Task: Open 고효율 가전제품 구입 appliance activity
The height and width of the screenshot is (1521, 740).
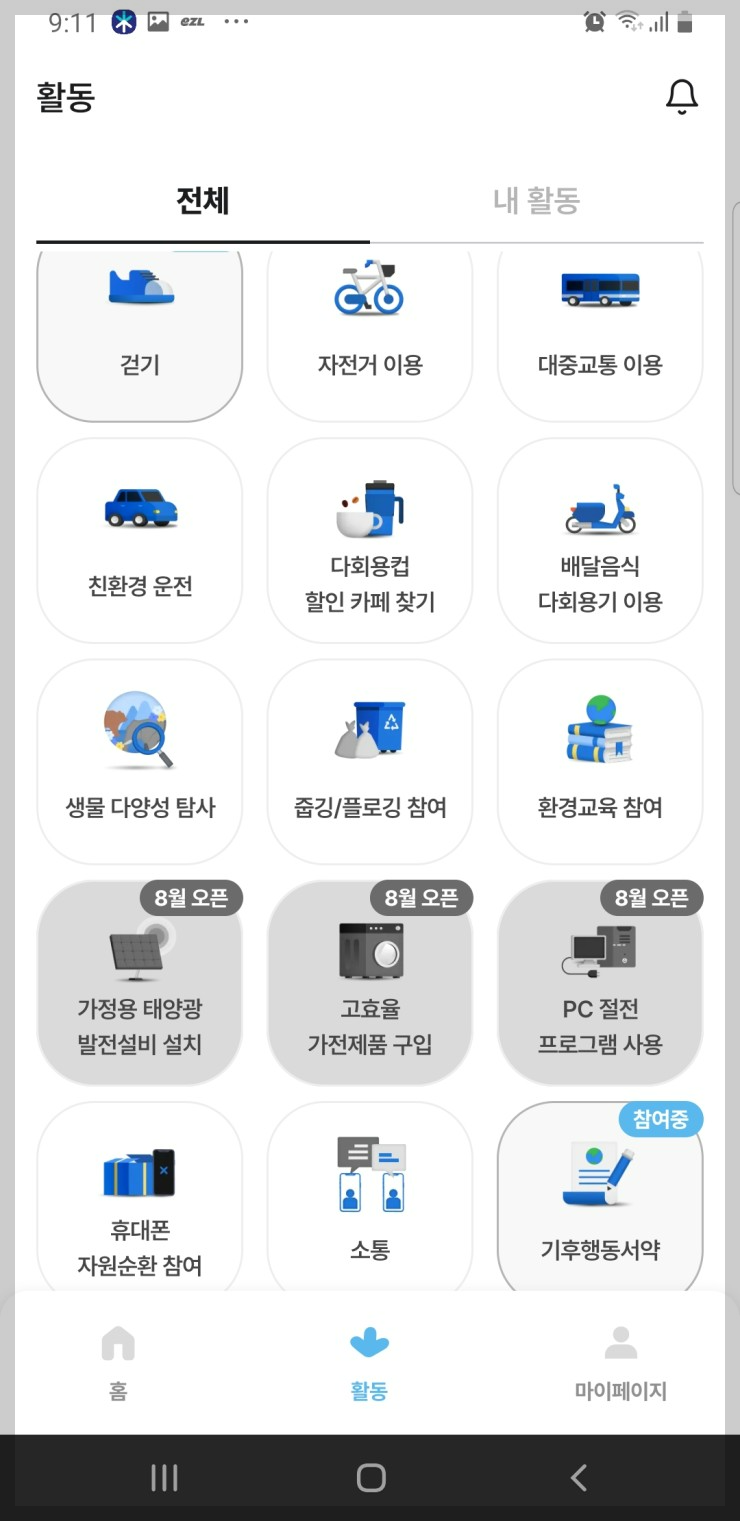Action: (369, 985)
